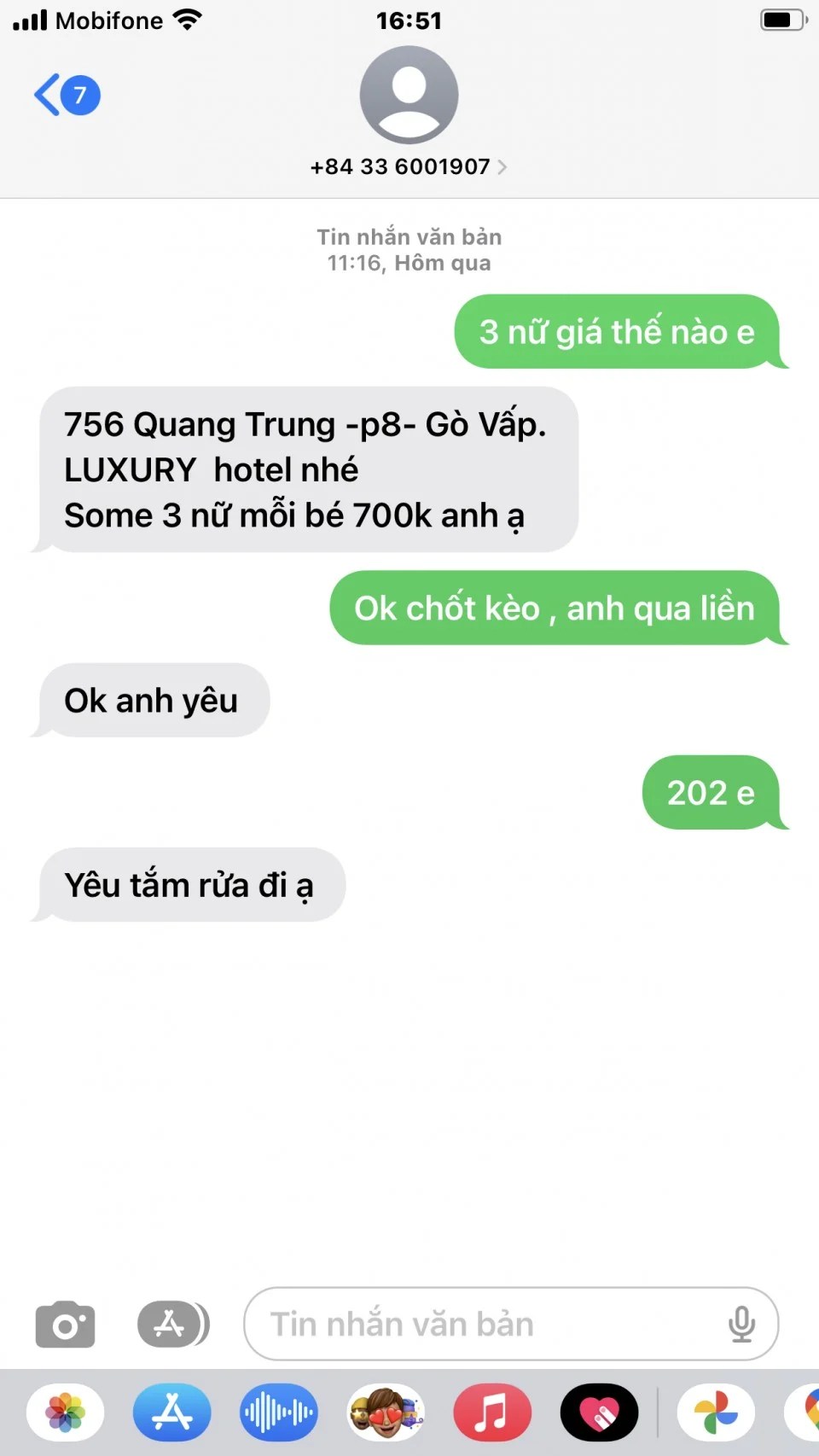Open the Digital Touch app
This screenshot has height=1456, width=819.
click(x=599, y=1412)
